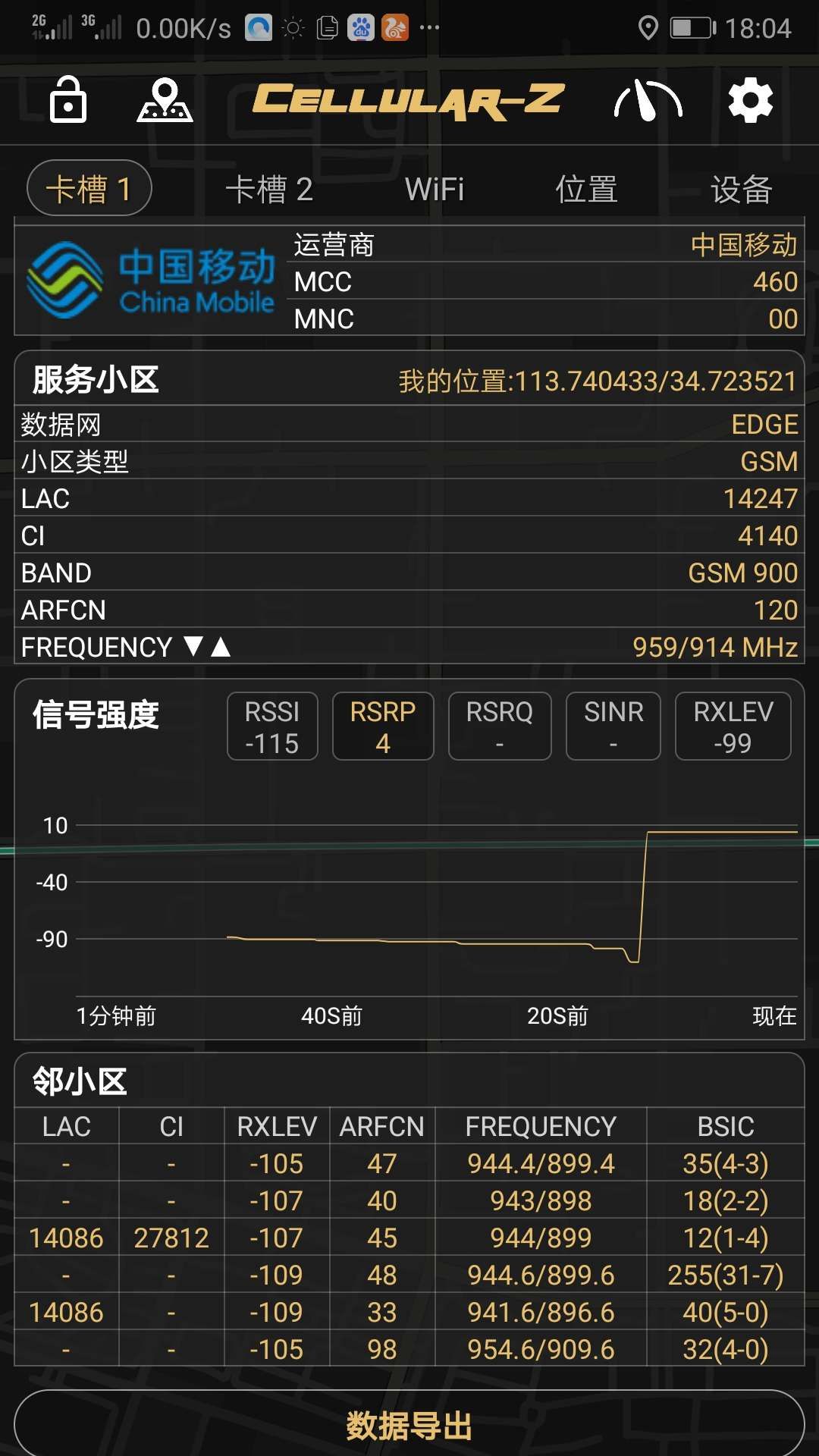Screen dimensions: 819x1456
Task: Tap the Baidu icon in the status bar
Action: pos(359,27)
